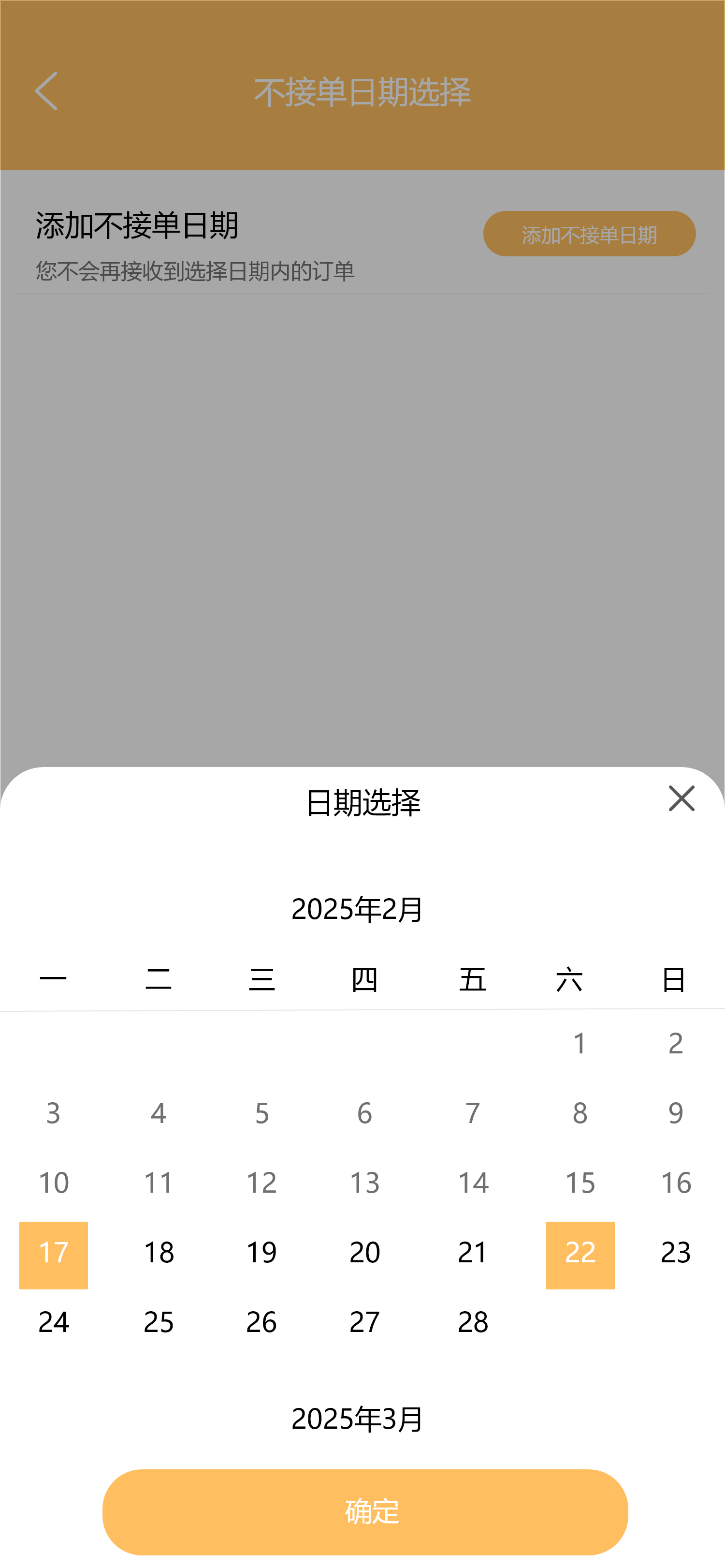Select February 28 in the calendar
The image size is (725, 1568).
click(473, 1323)
